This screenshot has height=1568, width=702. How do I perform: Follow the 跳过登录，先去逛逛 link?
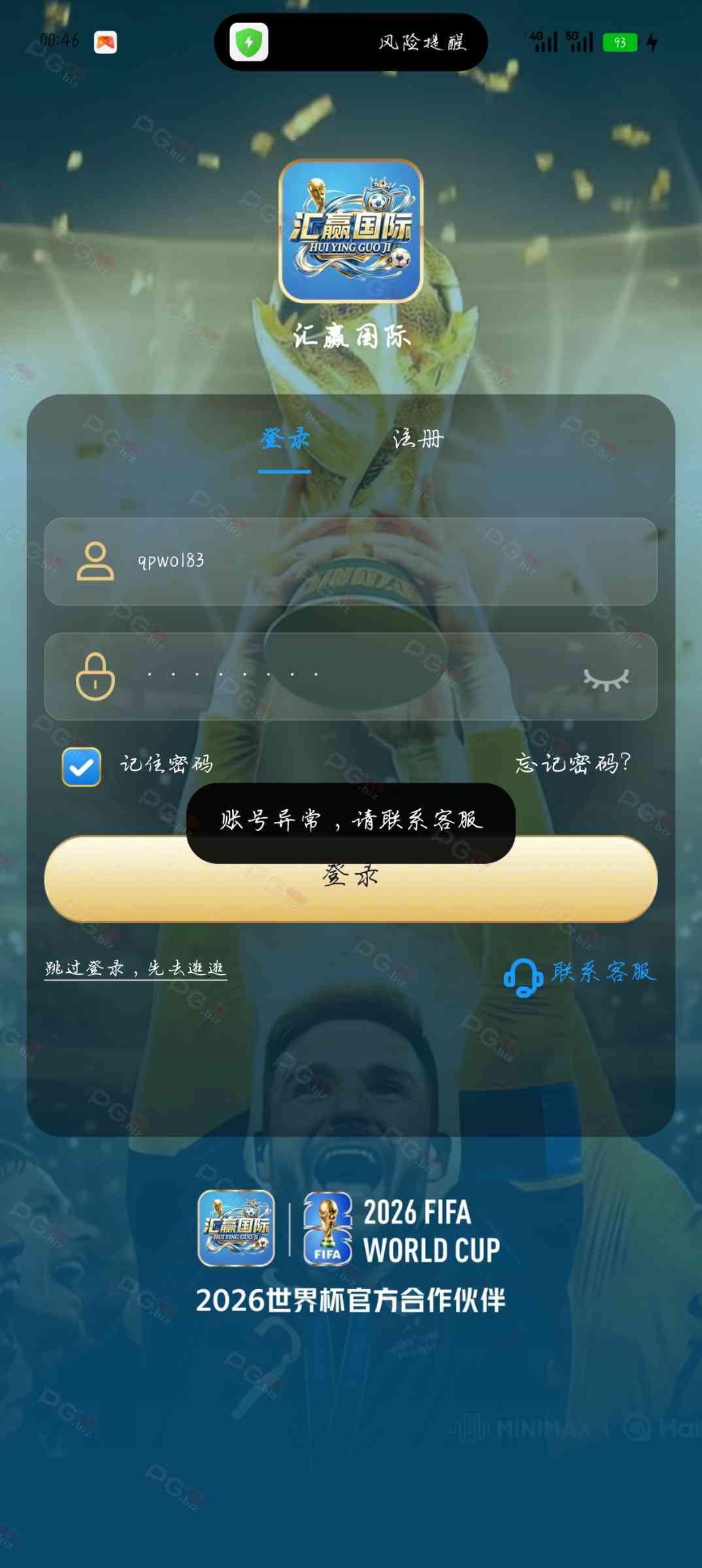[135, 968]
